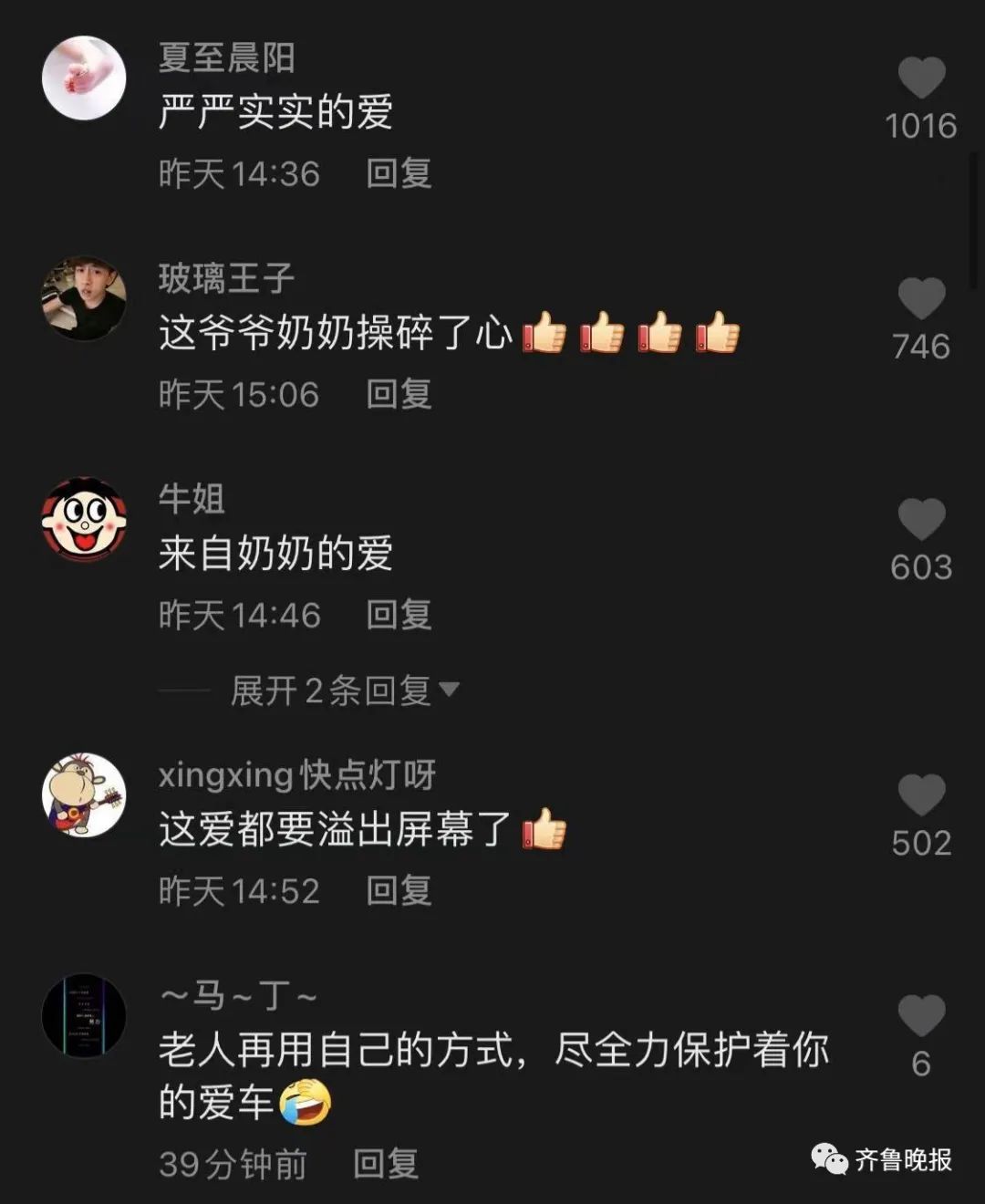View 玻璃王子's profile avatar
This screenshot has height=1204, width=985.
click(x=84, y=299)
